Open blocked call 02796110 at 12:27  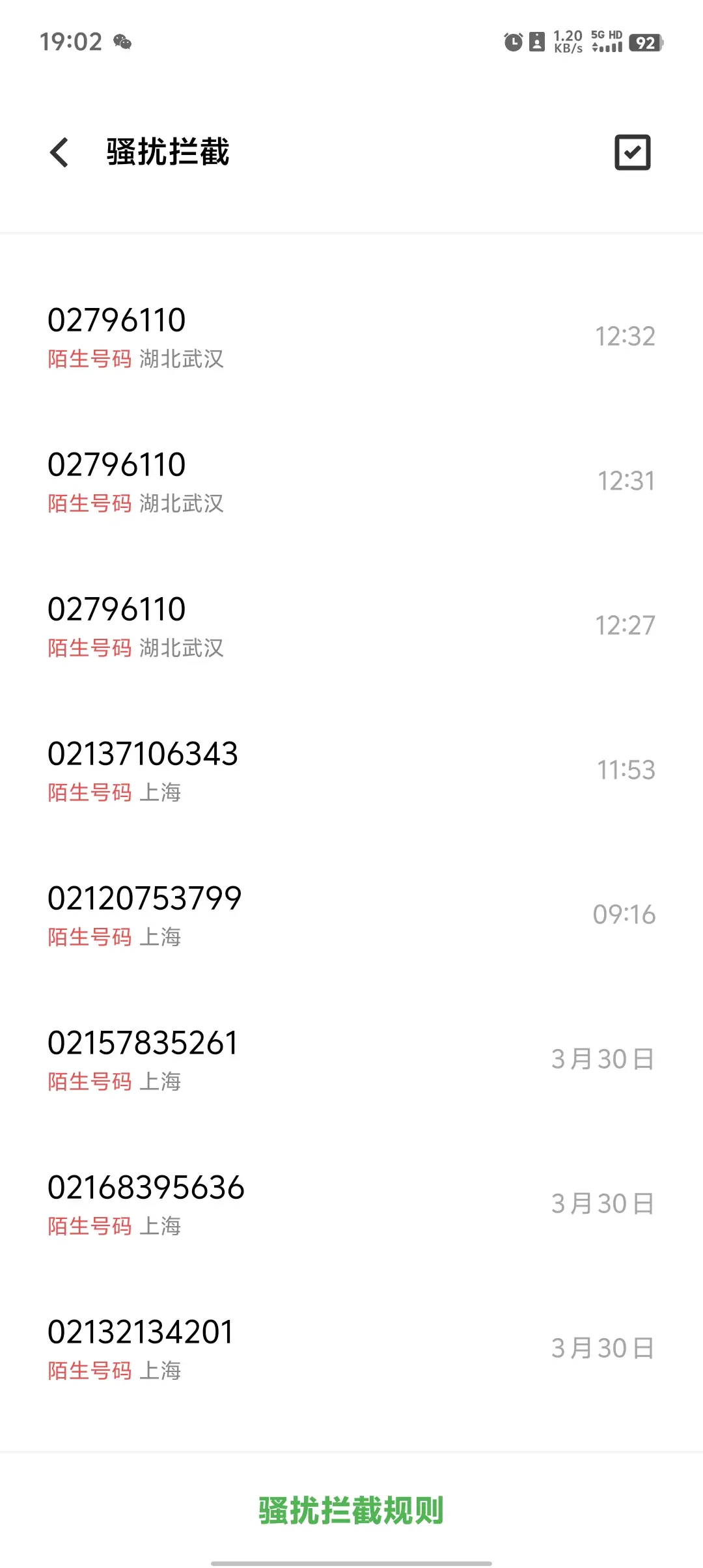coord(351,626)
